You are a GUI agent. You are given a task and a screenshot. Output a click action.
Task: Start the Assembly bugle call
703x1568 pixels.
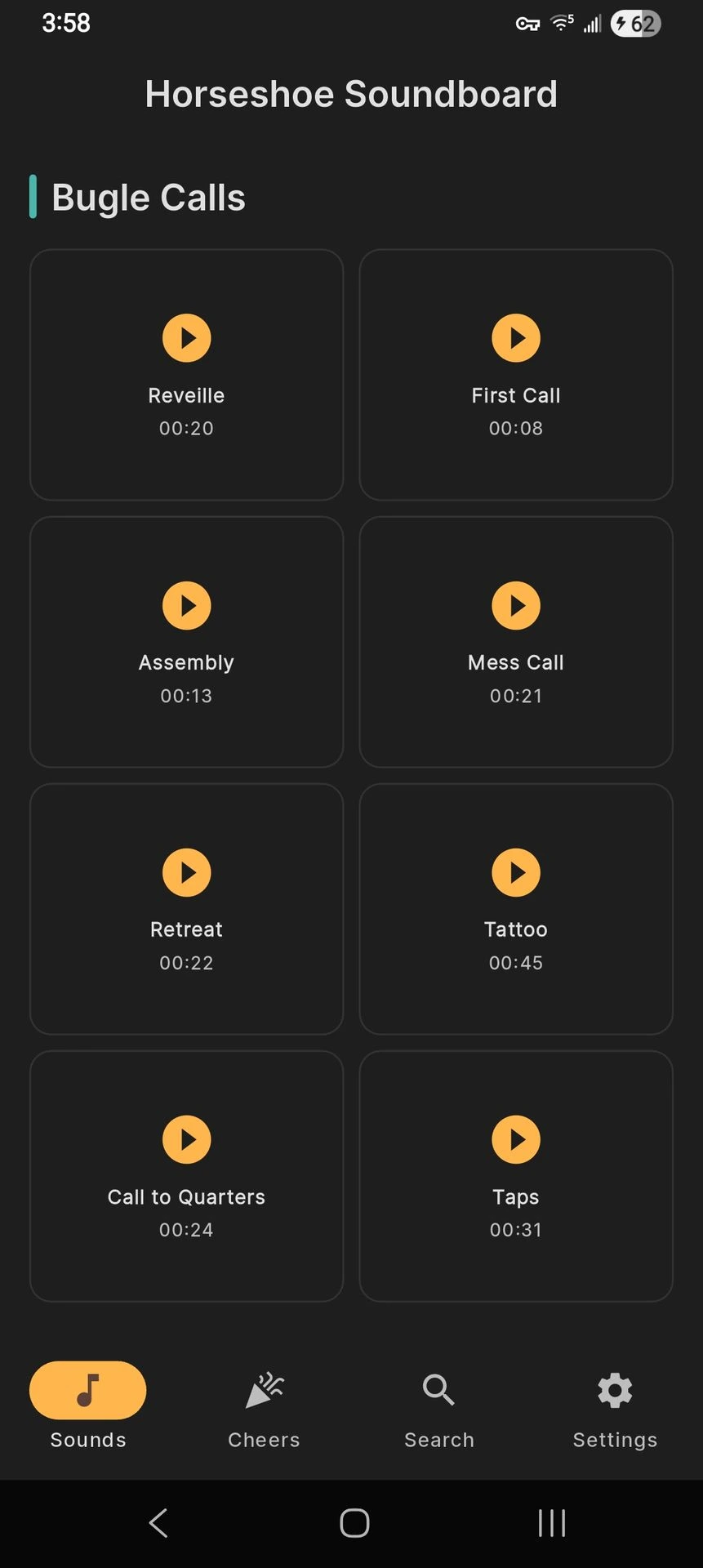point(186,605)
